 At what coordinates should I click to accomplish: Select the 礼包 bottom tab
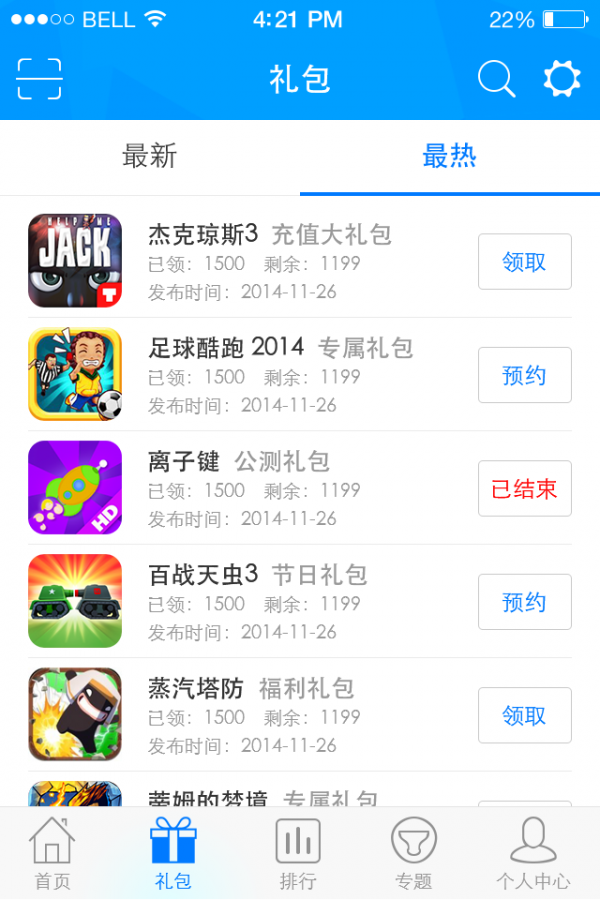coord(173,854)
